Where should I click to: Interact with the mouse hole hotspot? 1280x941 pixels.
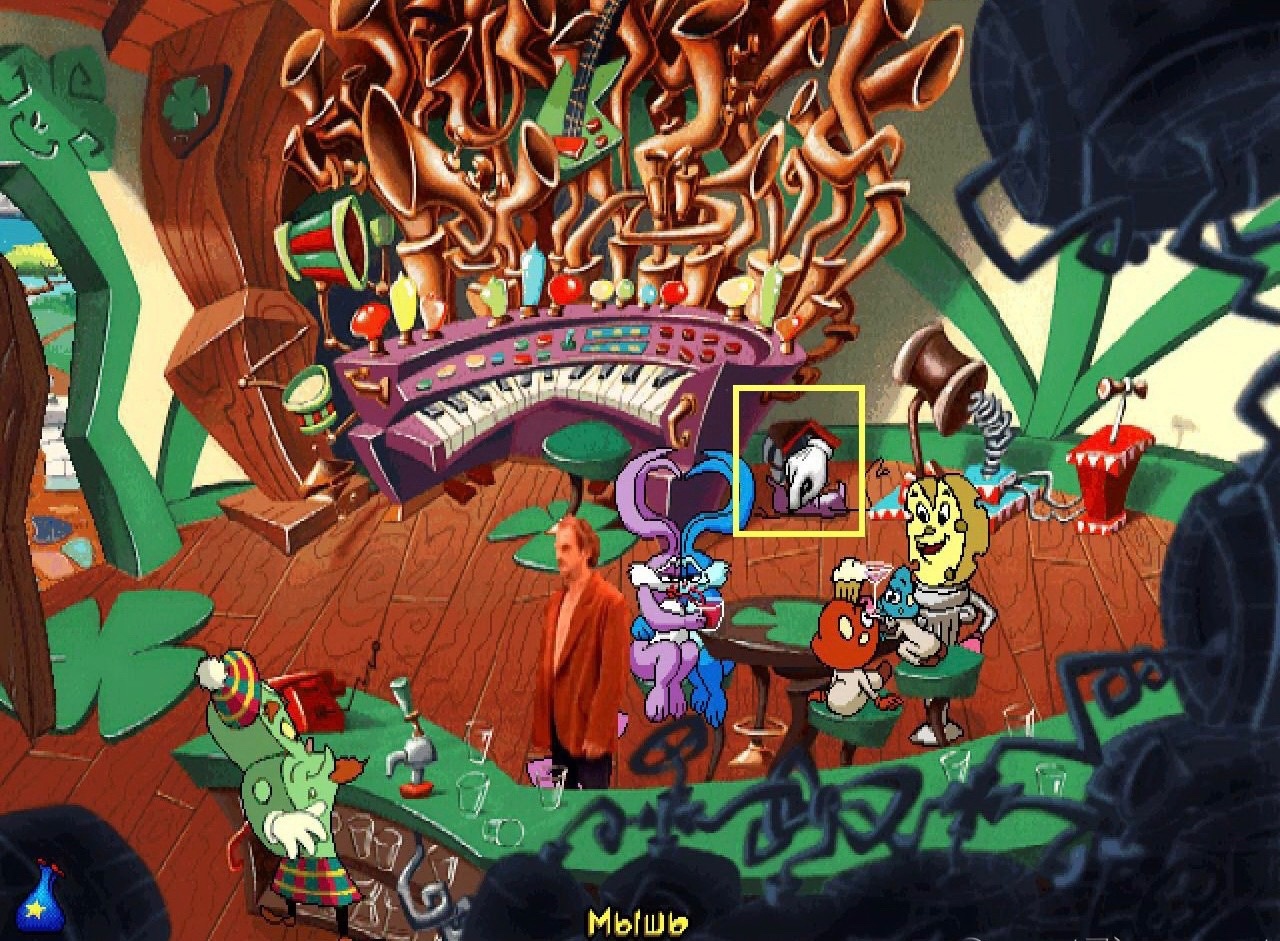(x=798, y=462)
